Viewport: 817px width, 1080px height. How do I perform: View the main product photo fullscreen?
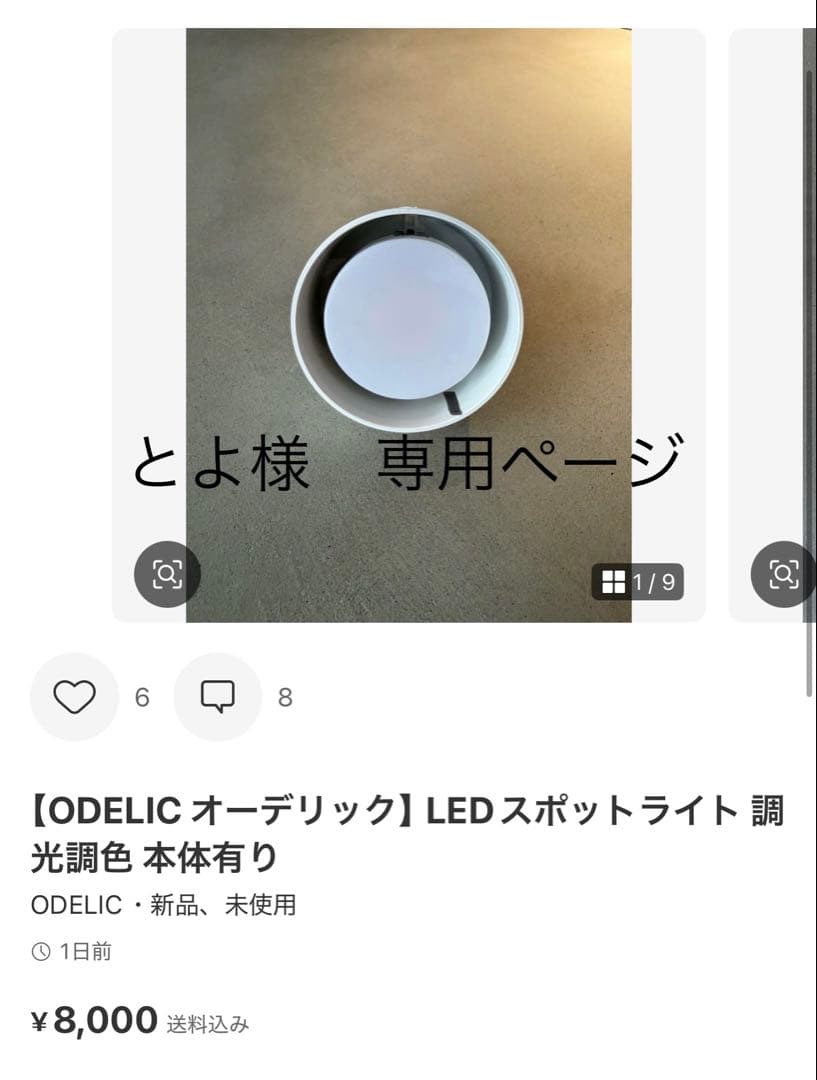408,300
